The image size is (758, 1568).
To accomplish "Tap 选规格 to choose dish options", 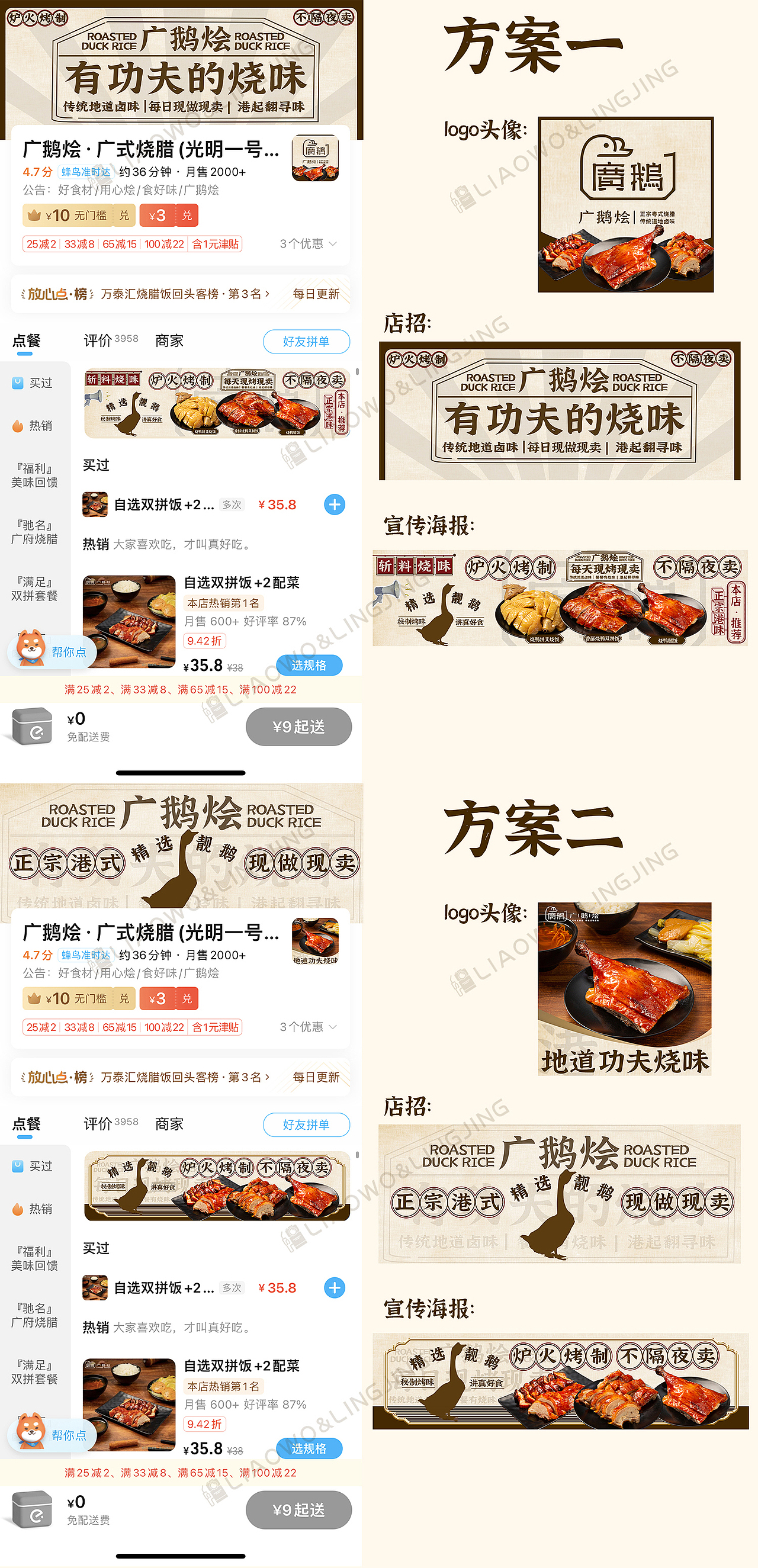I will pos(309,666).
